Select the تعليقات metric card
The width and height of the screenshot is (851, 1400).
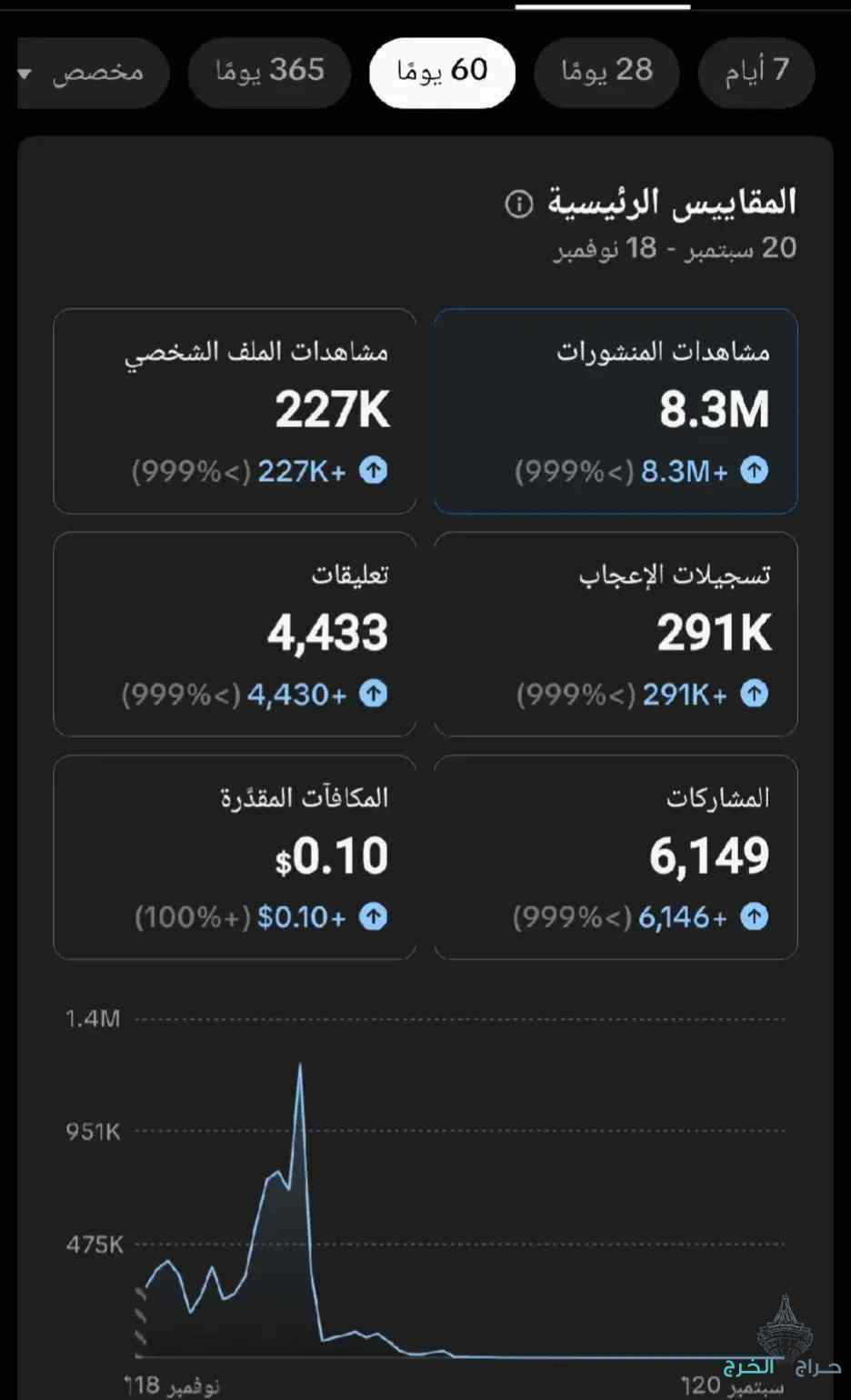point(235,635)
